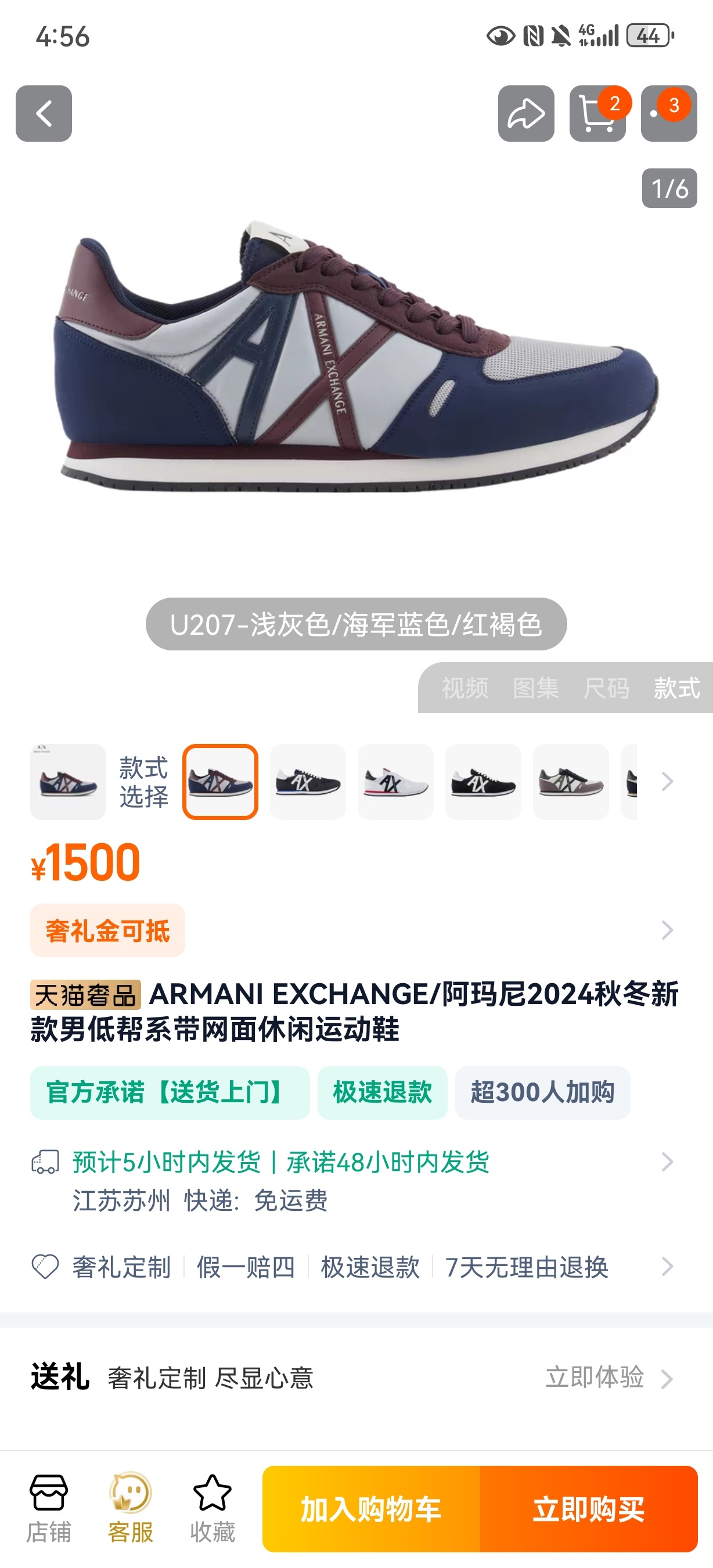The height and width of the screenshot is (1568, 713).
Task: Add item to 收藏 favorites
Action: point(213,1508)
